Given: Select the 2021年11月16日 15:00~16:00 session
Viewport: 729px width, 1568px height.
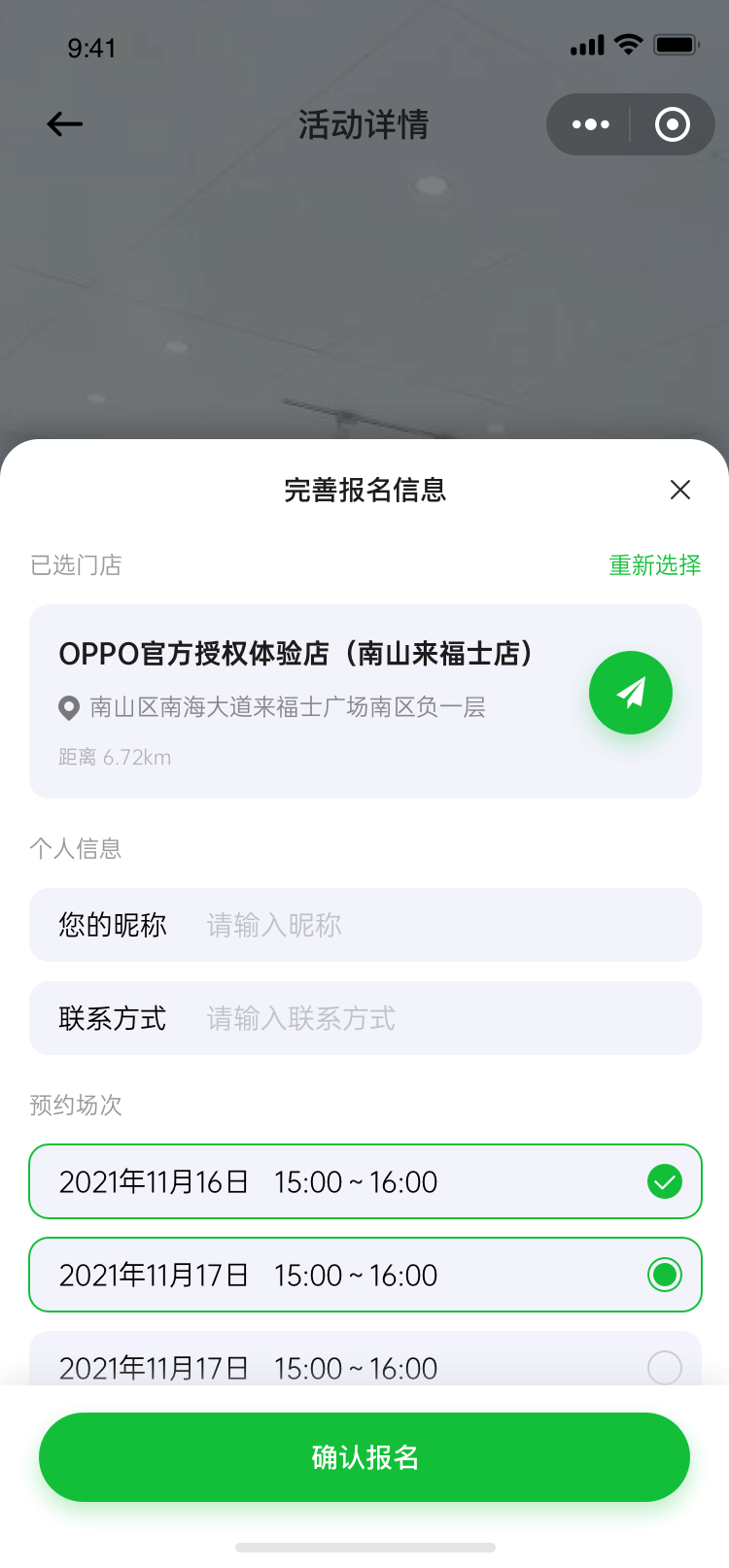Looking at the screenshot, I should (365, 1181).
